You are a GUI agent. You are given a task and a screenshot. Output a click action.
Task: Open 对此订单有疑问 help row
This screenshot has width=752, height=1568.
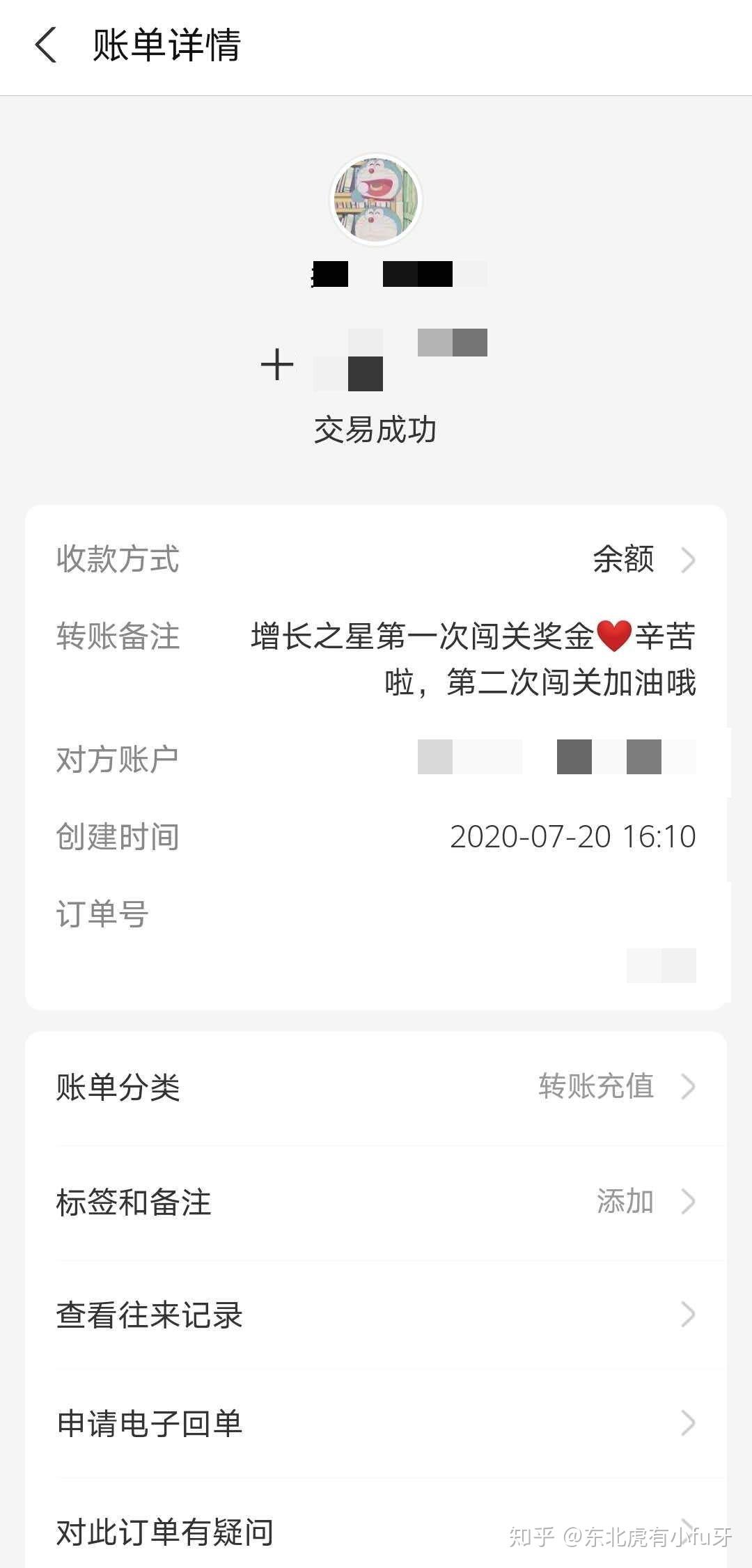click(376, 1532)
